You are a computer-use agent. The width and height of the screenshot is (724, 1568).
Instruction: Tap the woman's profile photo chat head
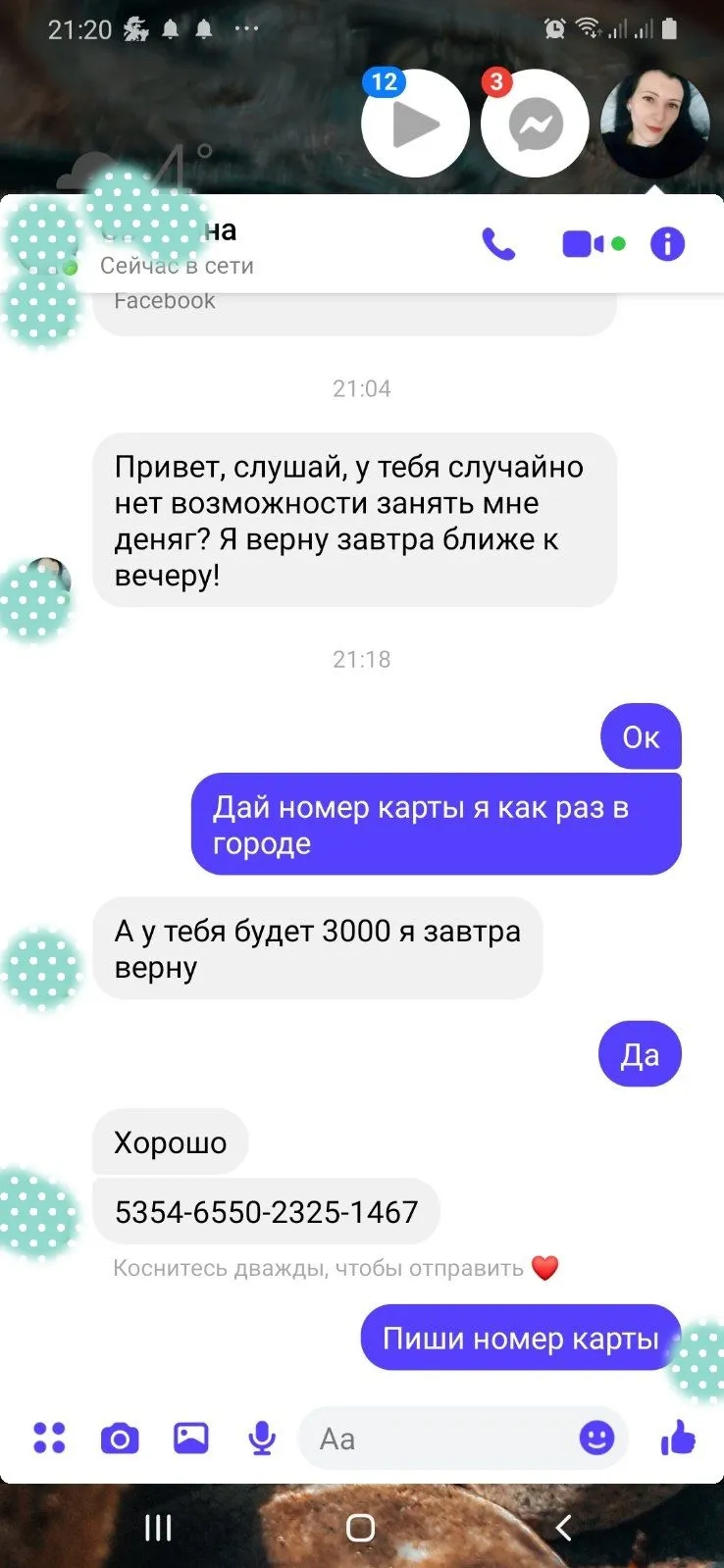click(x=654, y=124)
